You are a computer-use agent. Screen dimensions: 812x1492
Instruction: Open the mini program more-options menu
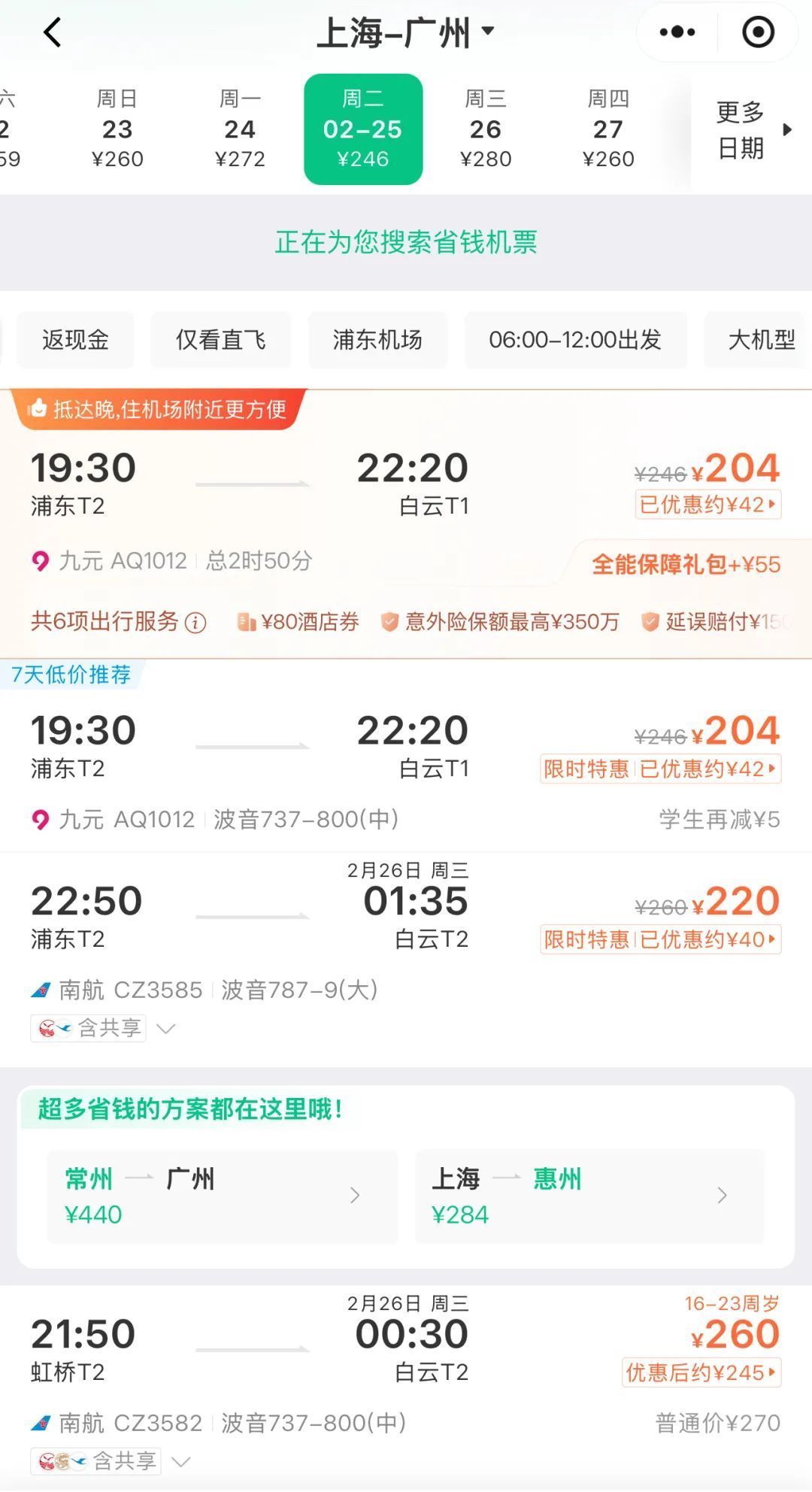(677, 32)
